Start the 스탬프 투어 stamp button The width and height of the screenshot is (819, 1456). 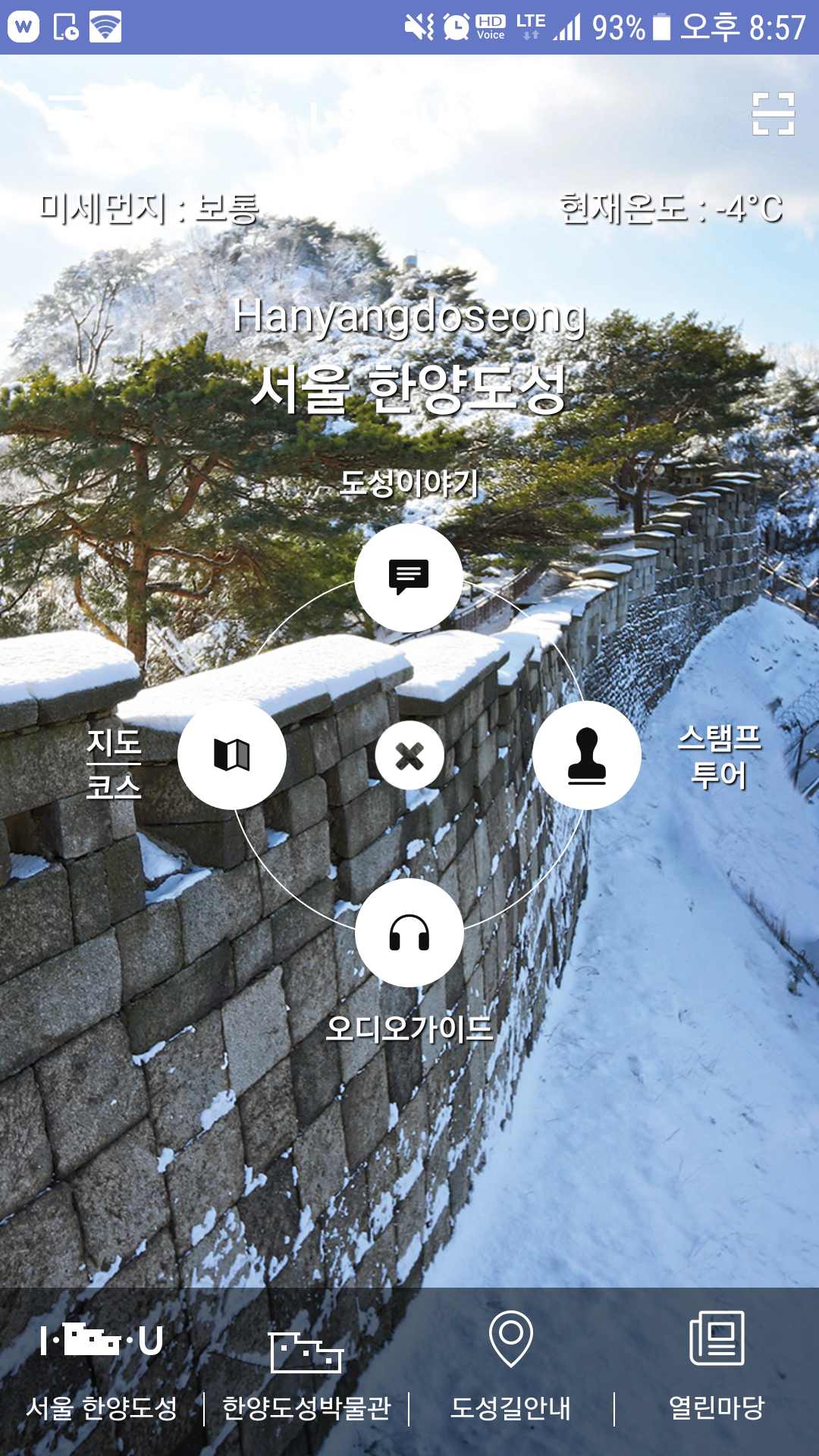pos(587,755)
